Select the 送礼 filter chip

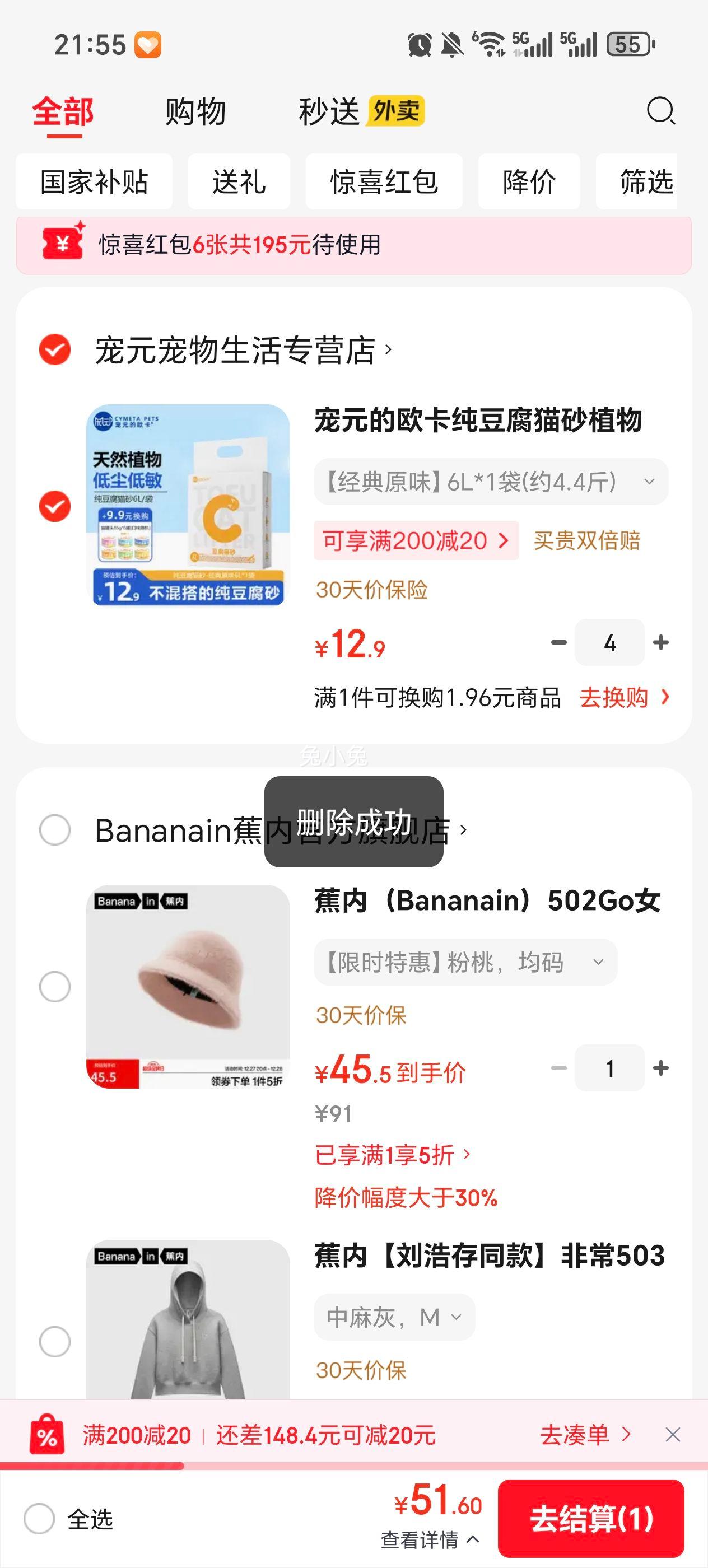point(239,182)
